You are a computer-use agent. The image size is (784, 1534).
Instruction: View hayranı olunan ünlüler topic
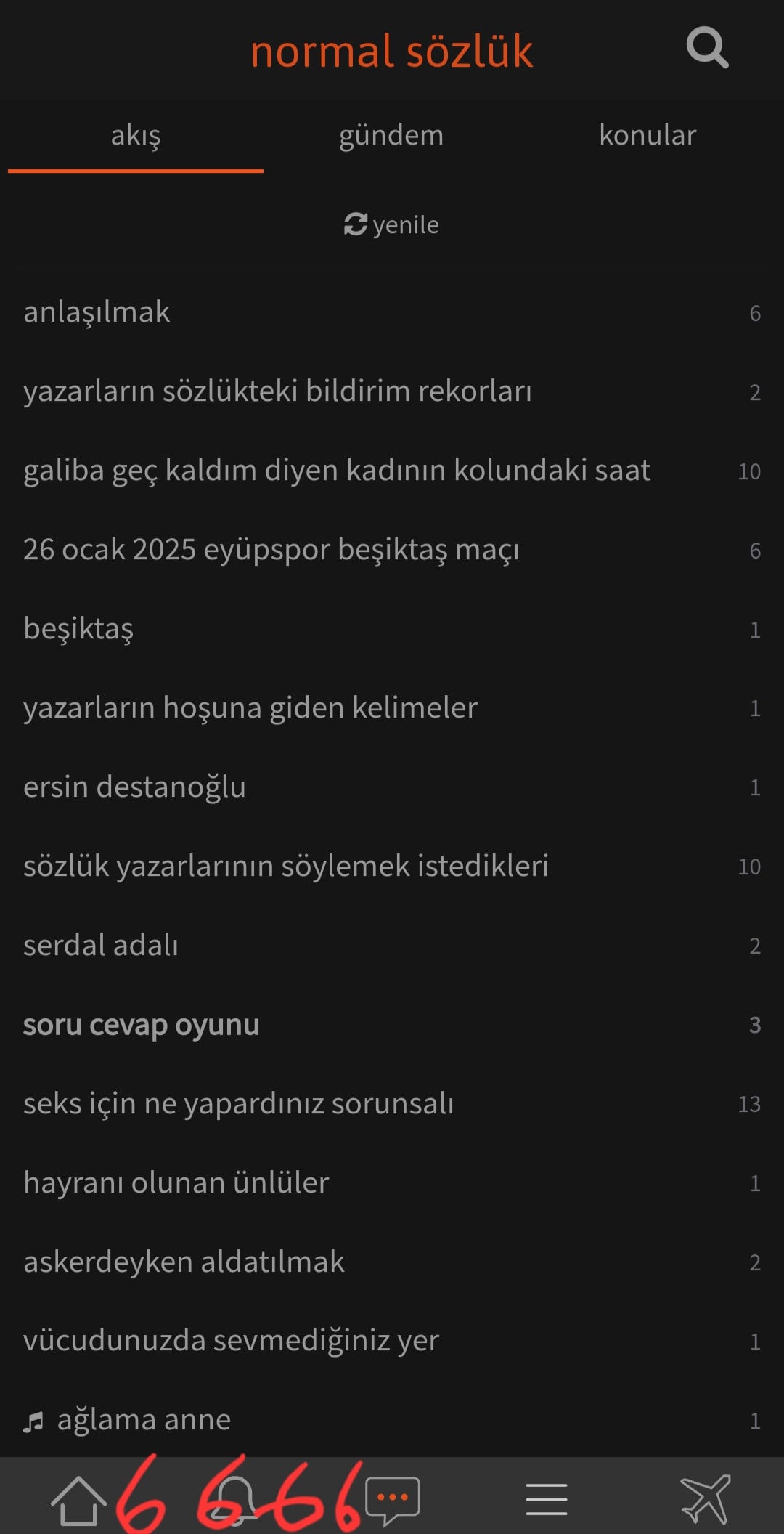coord(176,1183)
